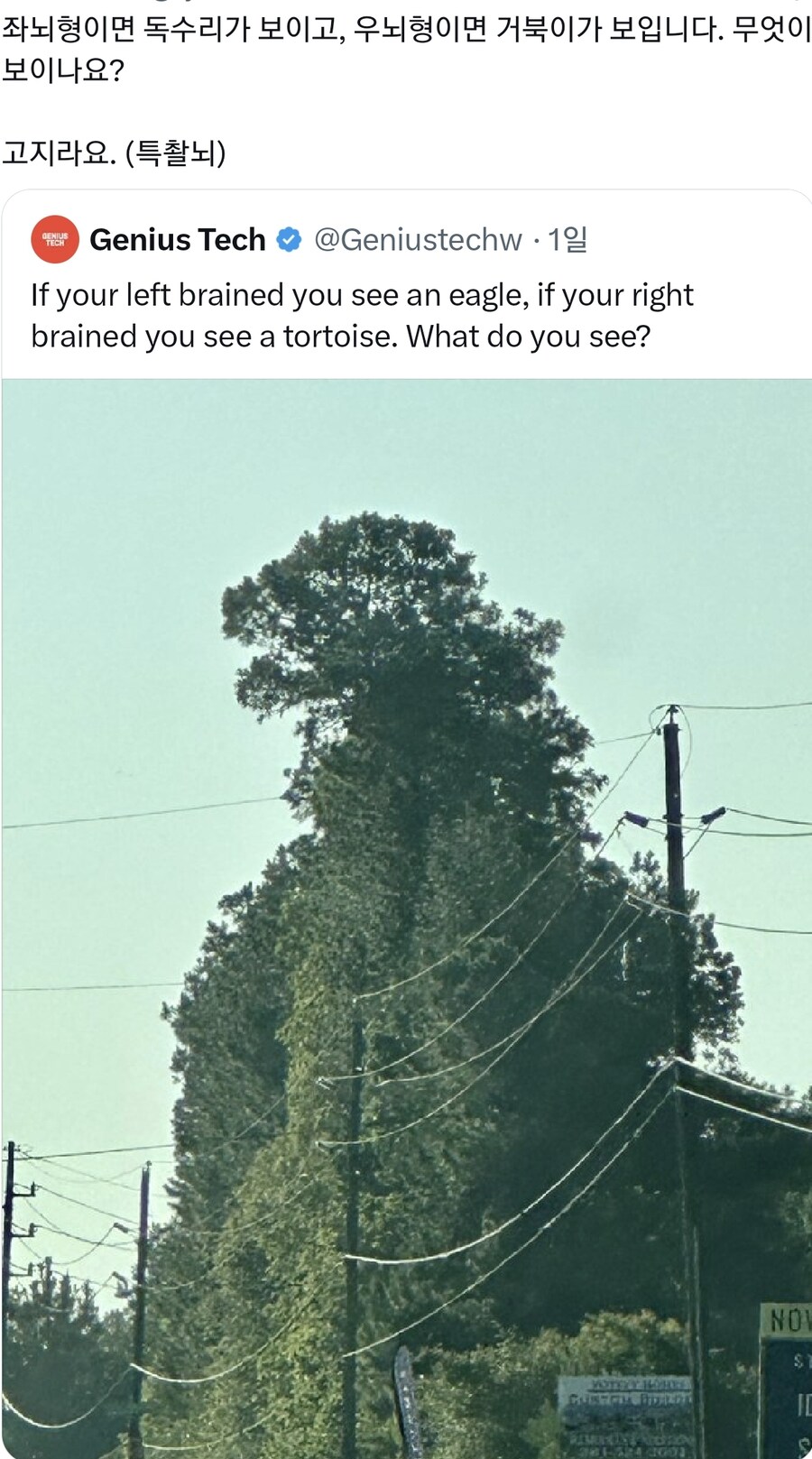Open the quoted Genius Tech post
The width and height of the screenshot is (812, 1459).
(361, 316)
